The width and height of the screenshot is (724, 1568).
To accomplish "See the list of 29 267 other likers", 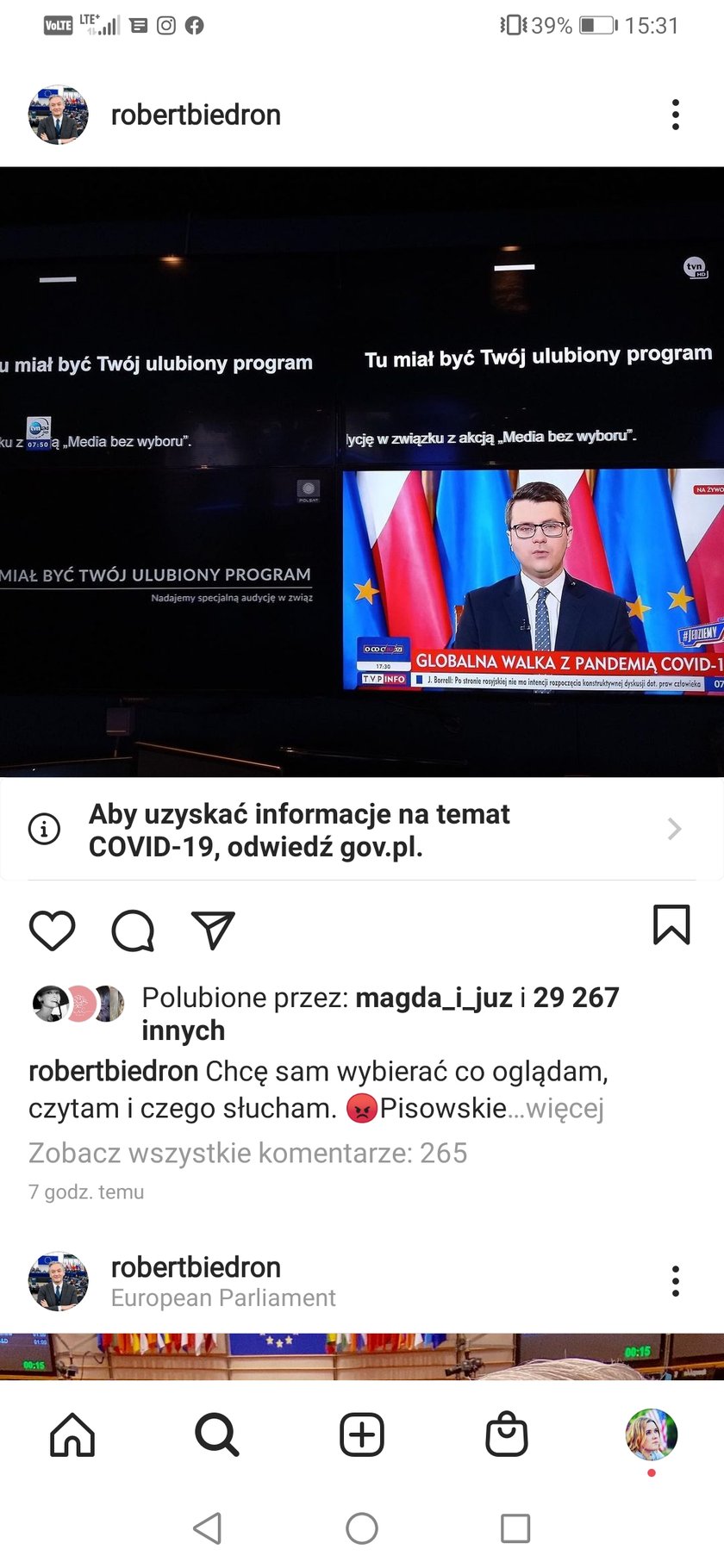I will click(x=576, y=998).
